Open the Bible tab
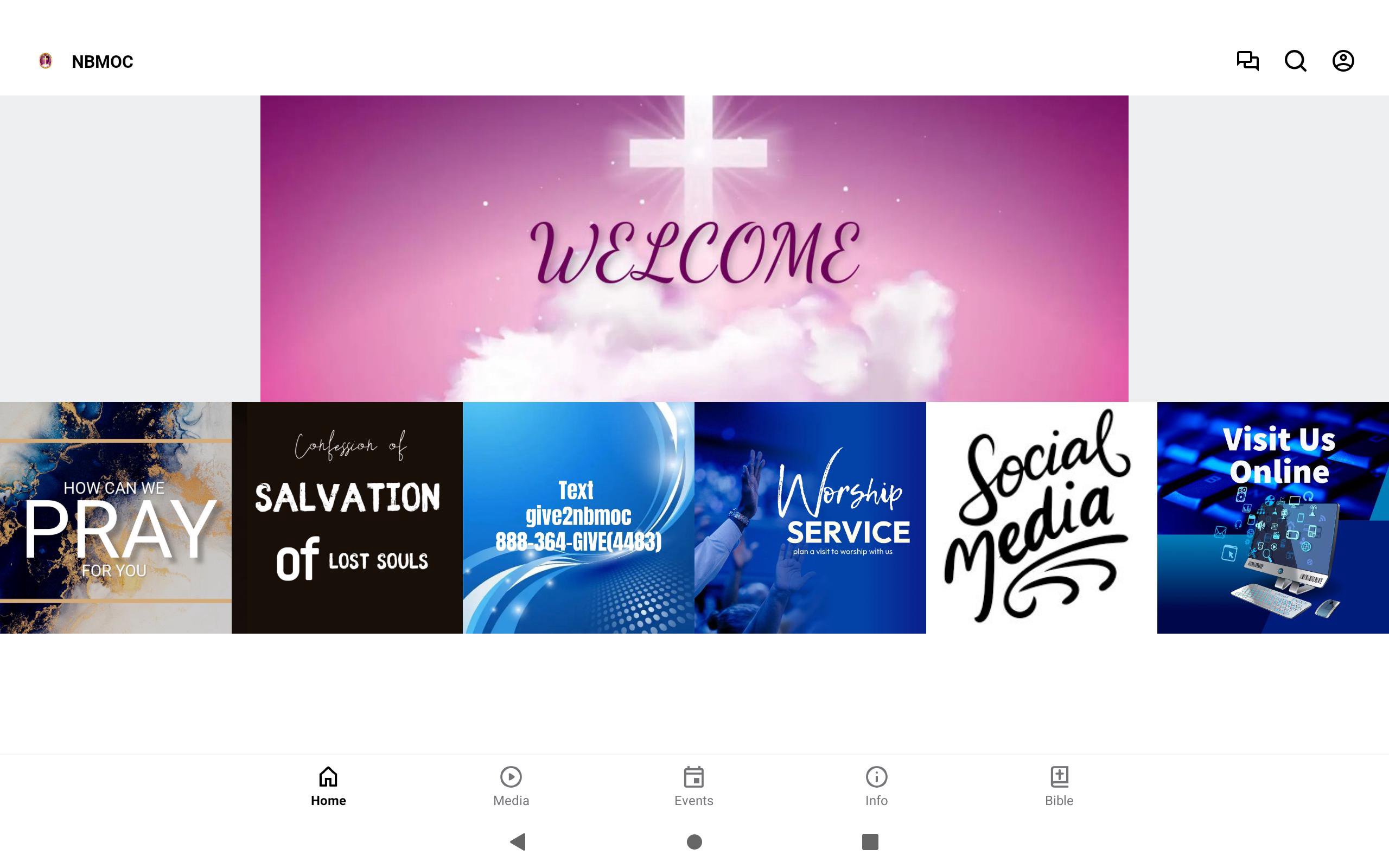The height and width of the screenshot is (868, 1389). (x=1059, y=786)
